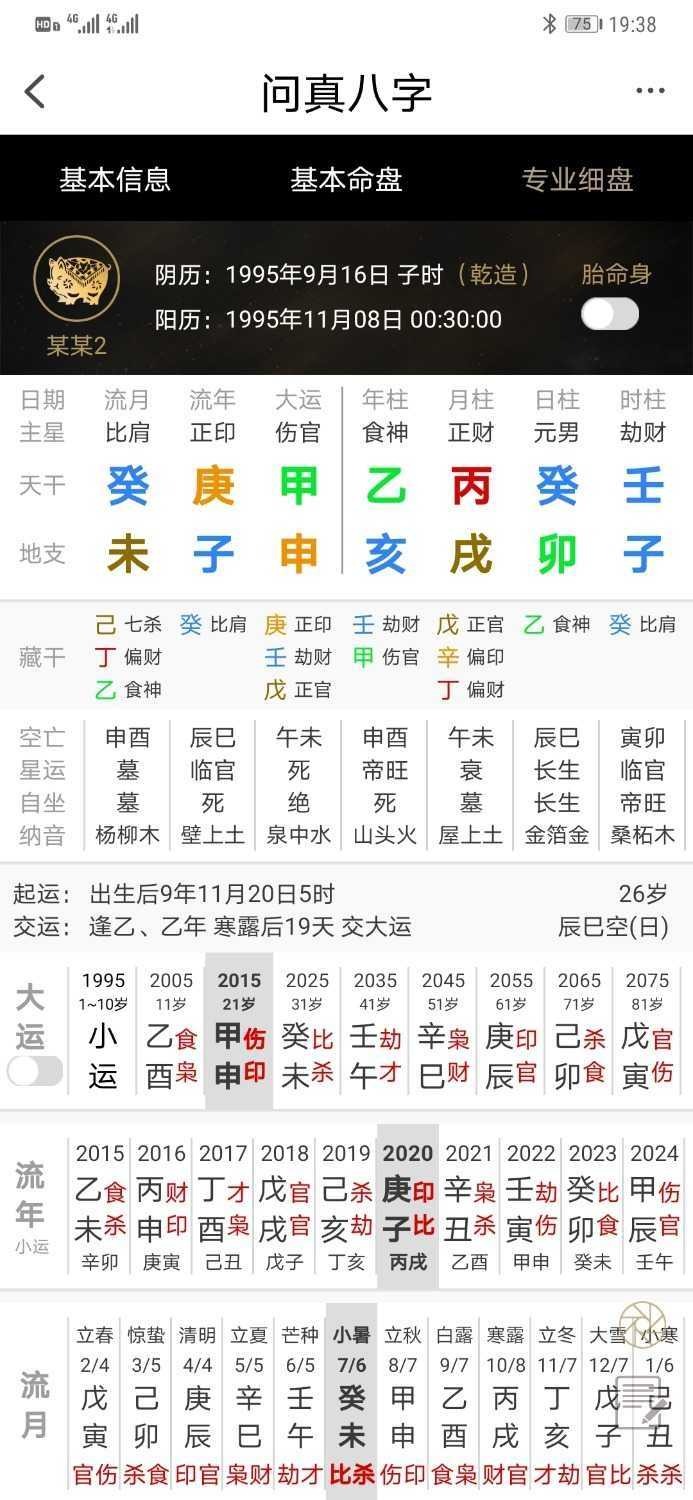Image resolution: width=693 pixels, height=1500 pixels.
Task: Select the 专业细盘 tab
Action: [577, 179]
